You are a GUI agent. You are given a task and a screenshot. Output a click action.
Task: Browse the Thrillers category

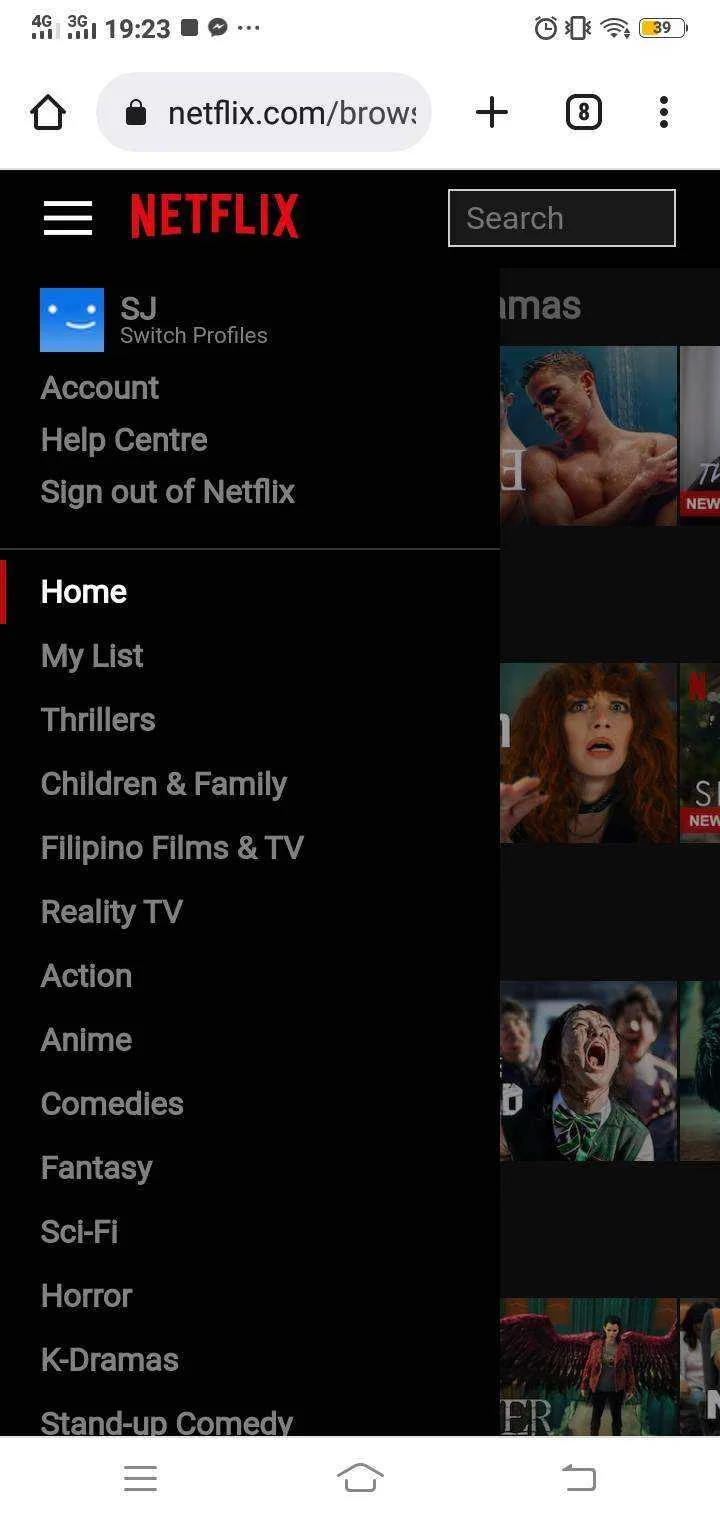tap(98, 720)
